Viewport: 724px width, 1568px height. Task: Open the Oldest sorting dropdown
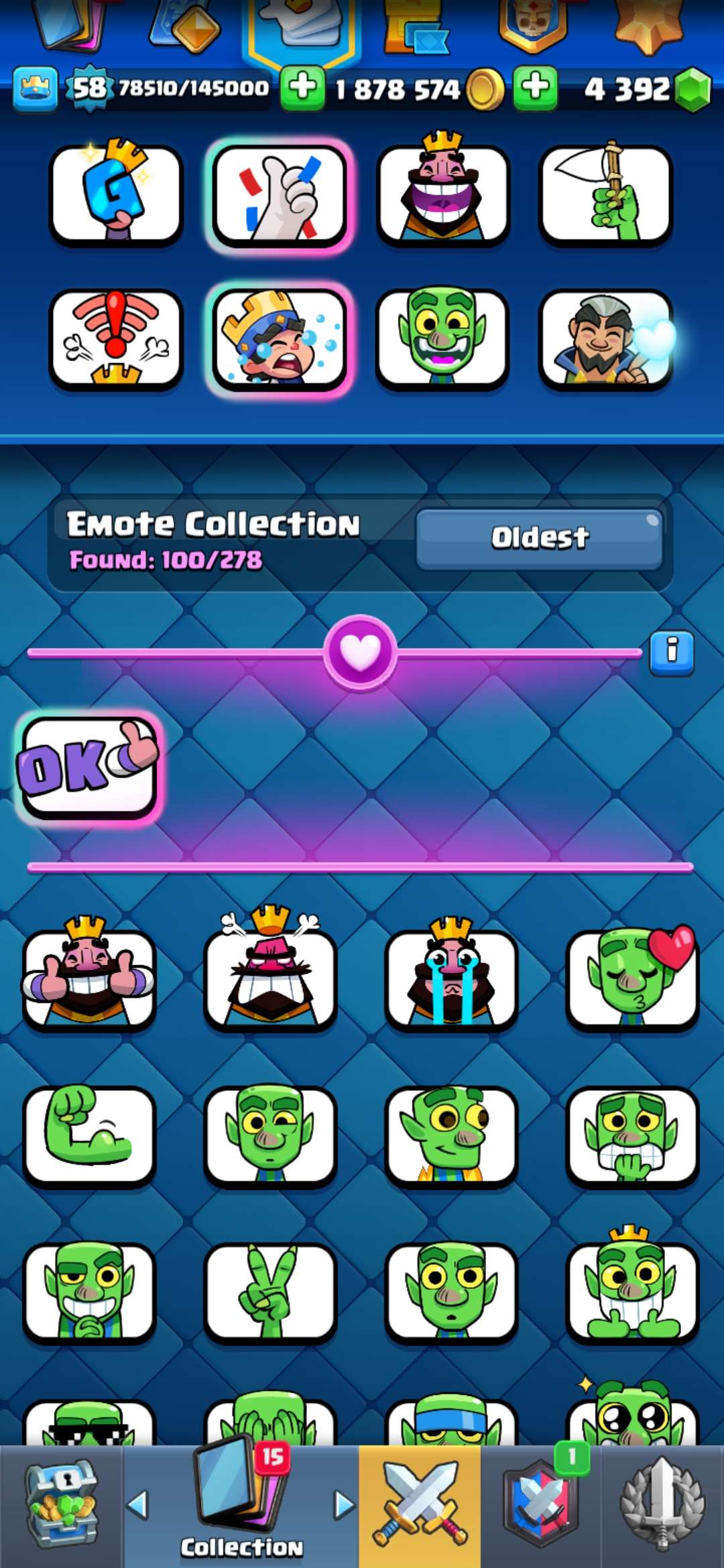(x=540, y=536)
